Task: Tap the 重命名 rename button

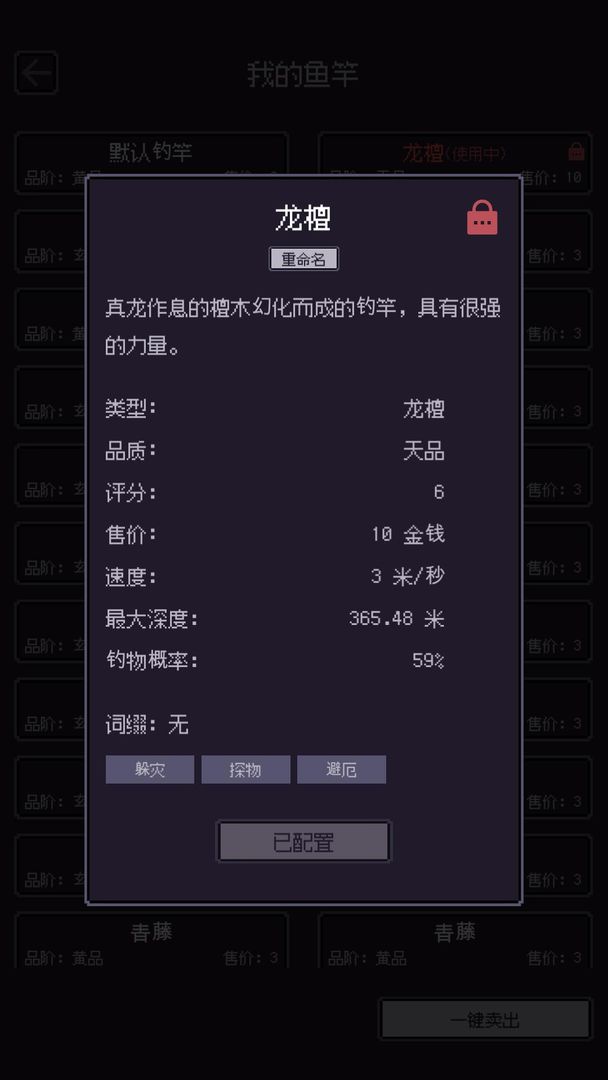Action: 303,259
